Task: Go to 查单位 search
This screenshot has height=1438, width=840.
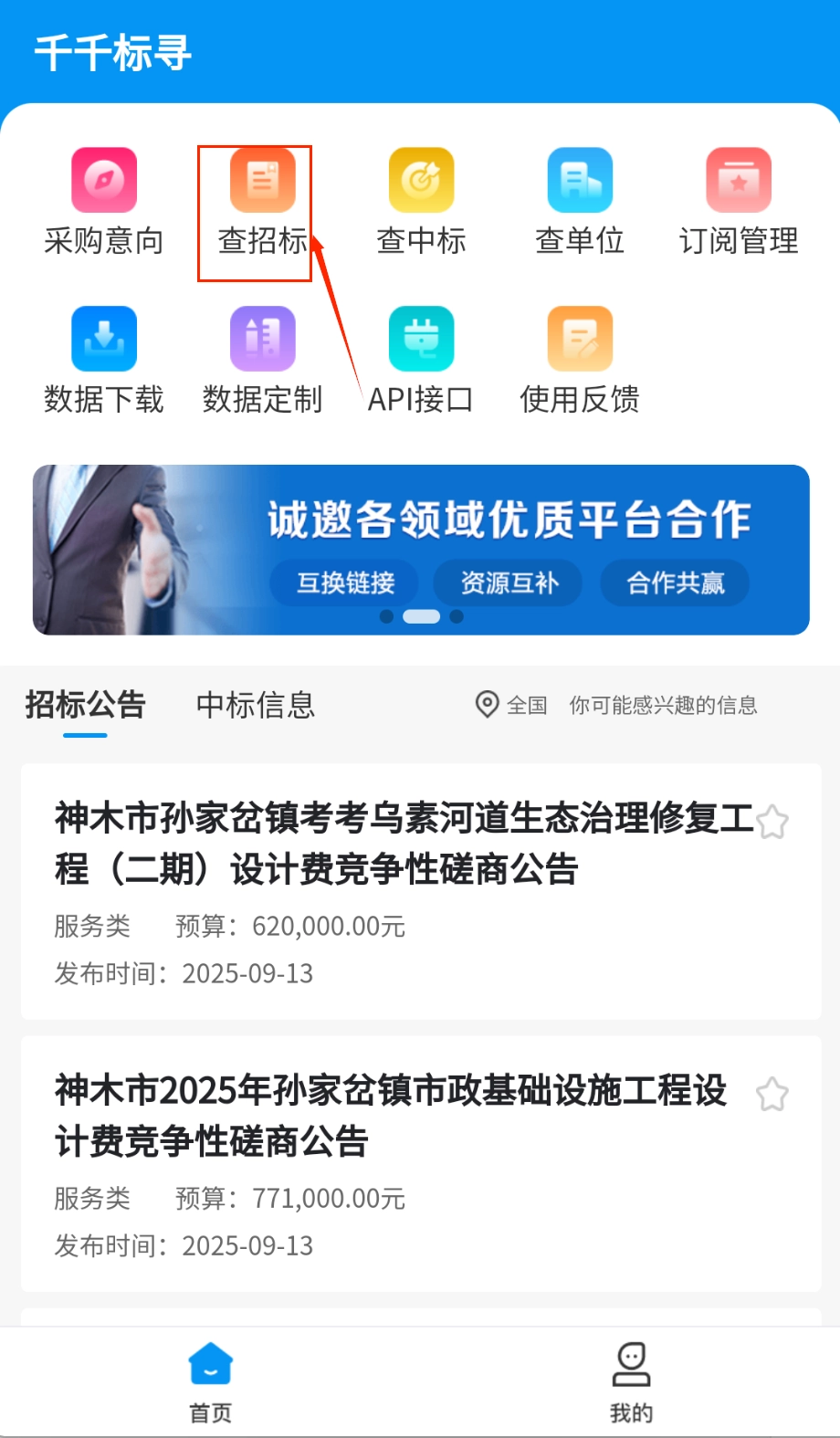Action: pos(580,203)
